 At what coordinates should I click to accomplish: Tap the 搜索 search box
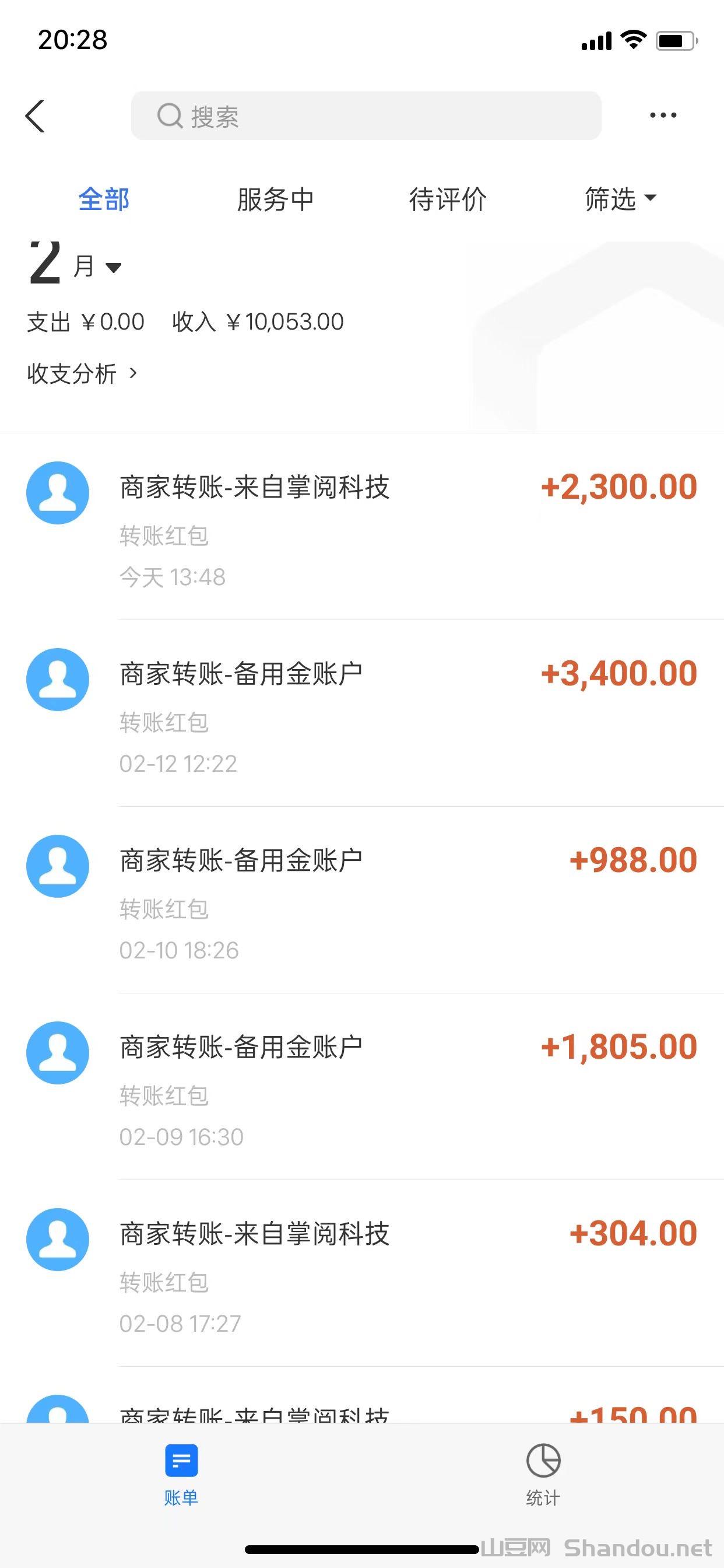tap(365, 116)
